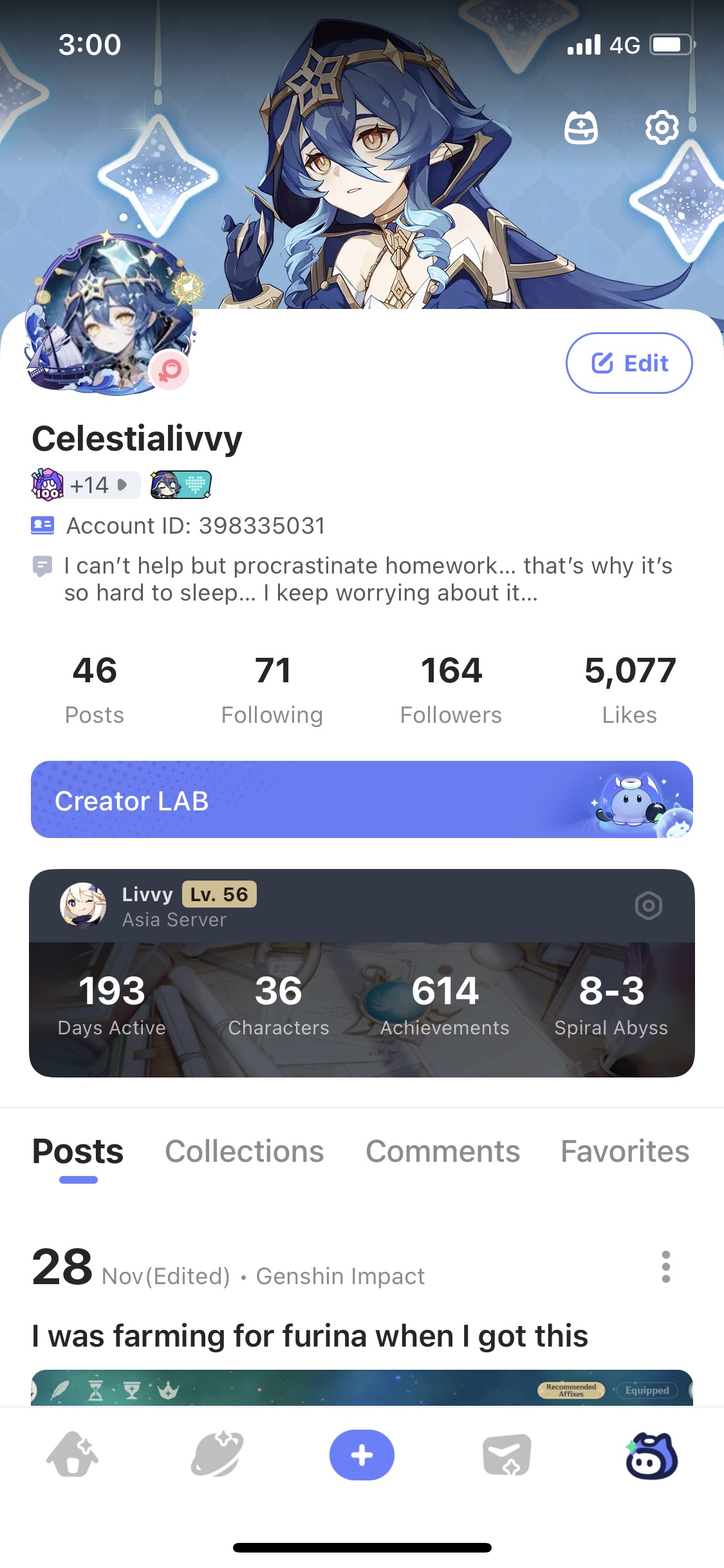The width and height of the screenshot is (724, 1568).
Task: Open the Creator LAB banner
Action: (x=362, y=799)
